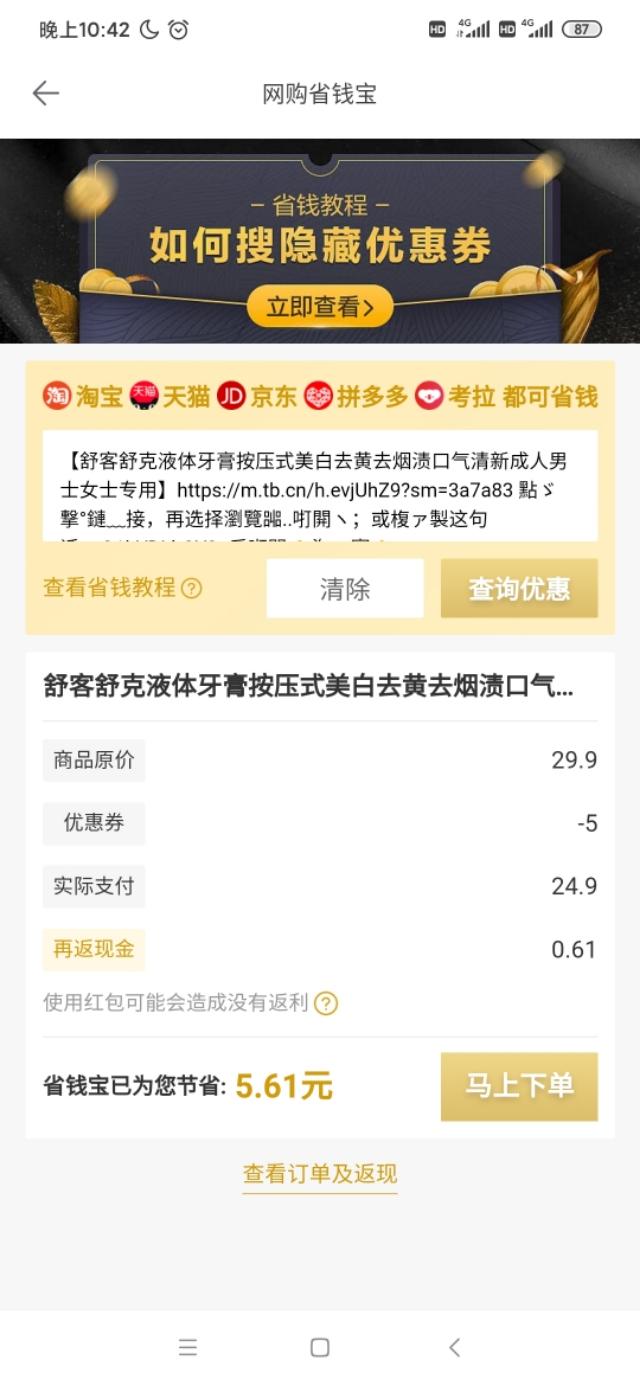Screen dimensions: 640x1386
Task: Open the 查看省钱教程 tutorial link
Action: 122,588
